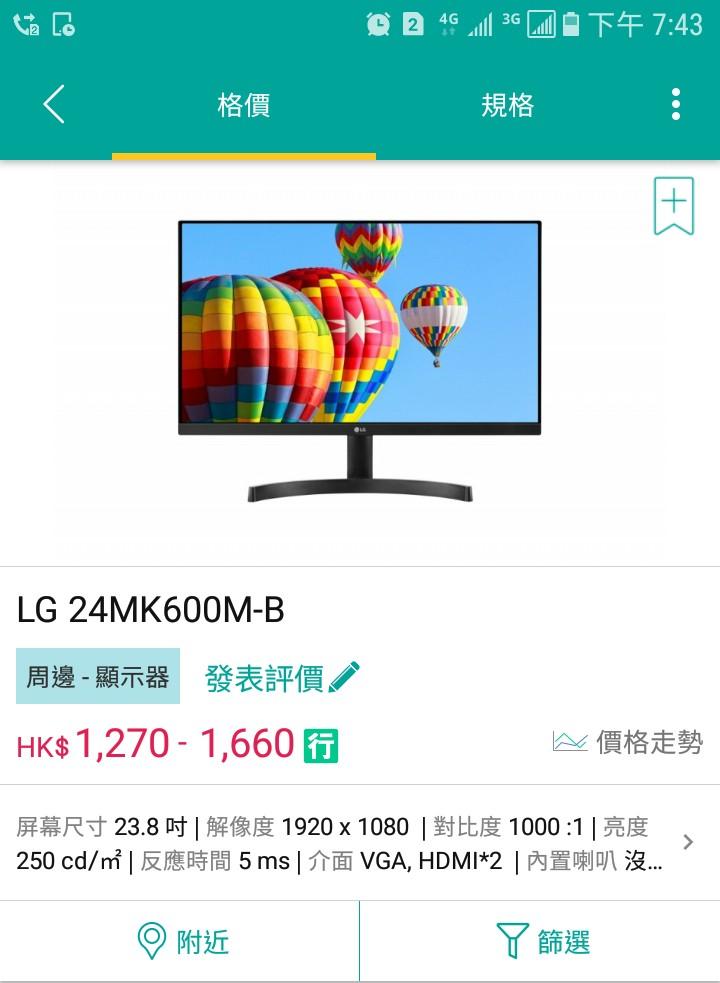This screenshot has width=720, height=983.
Task: View the 價格走勢 price trend
Action: tap(628, 742)
